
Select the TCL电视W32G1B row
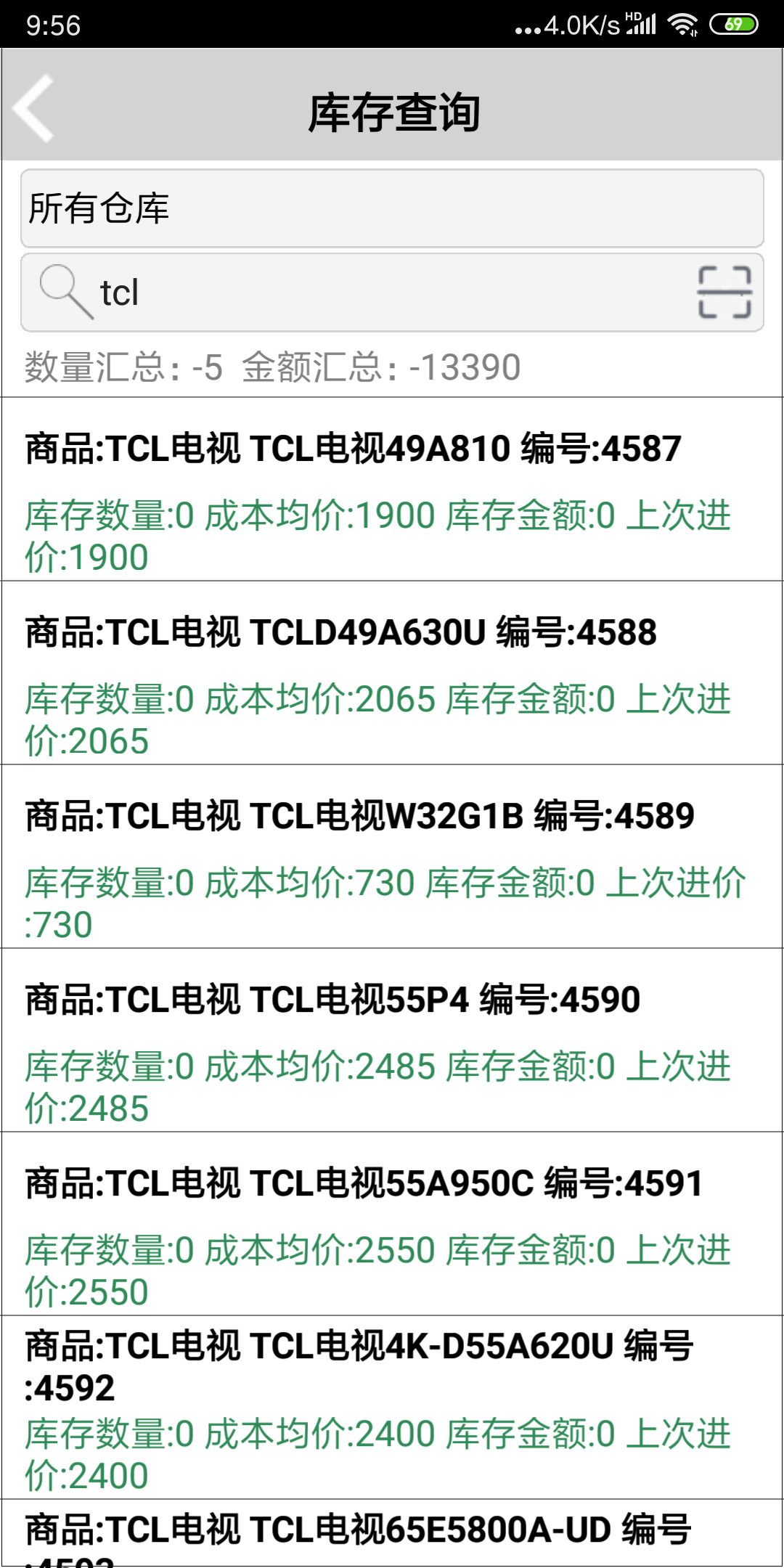[x=392, y=857]
